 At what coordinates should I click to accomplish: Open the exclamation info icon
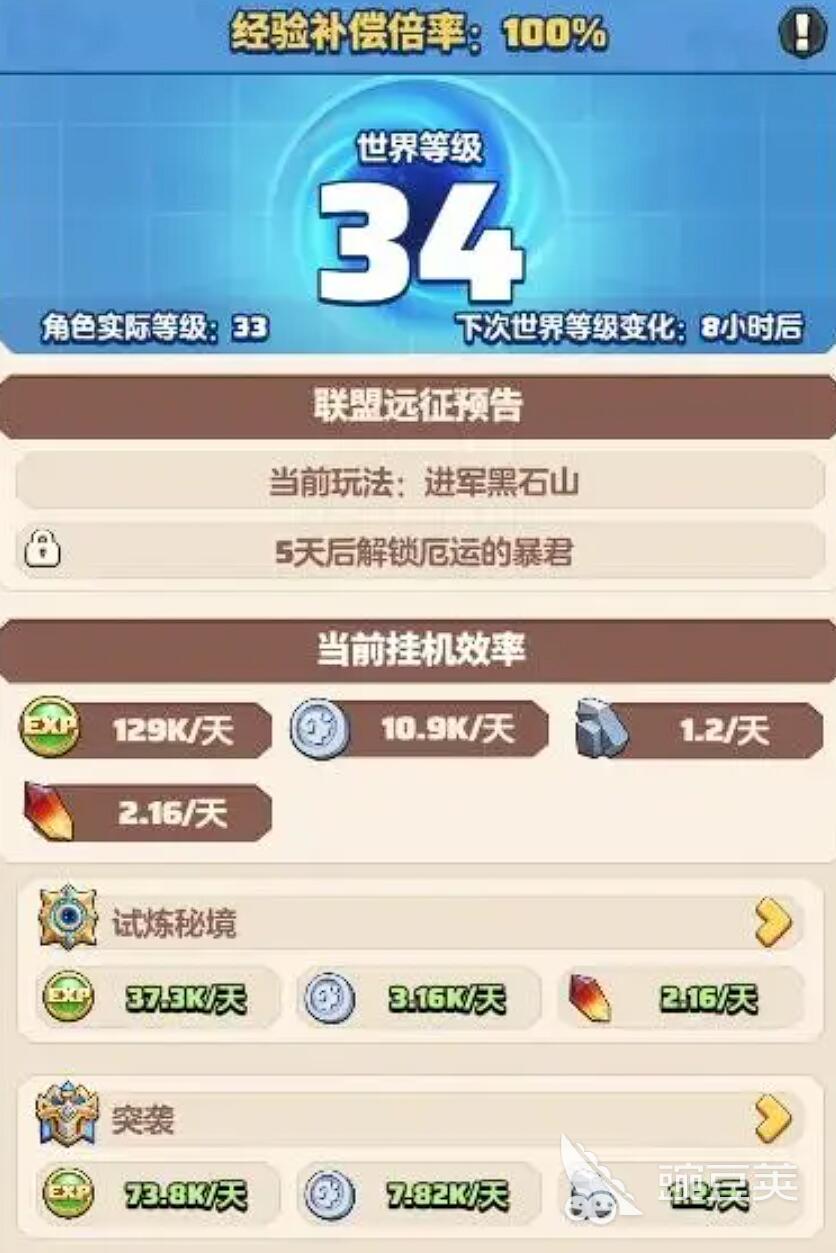click(799, 35)
